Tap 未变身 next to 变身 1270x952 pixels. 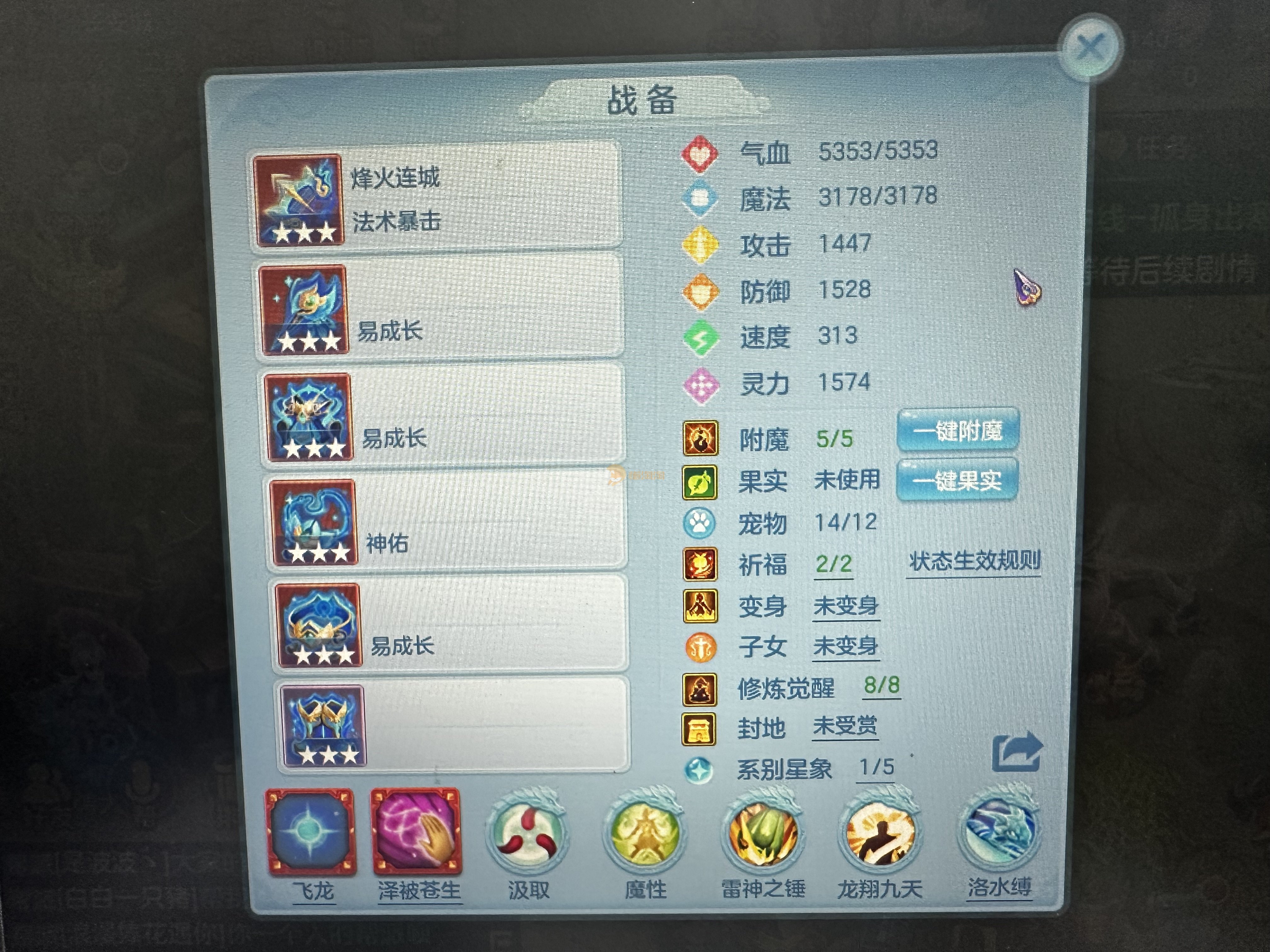846,605
